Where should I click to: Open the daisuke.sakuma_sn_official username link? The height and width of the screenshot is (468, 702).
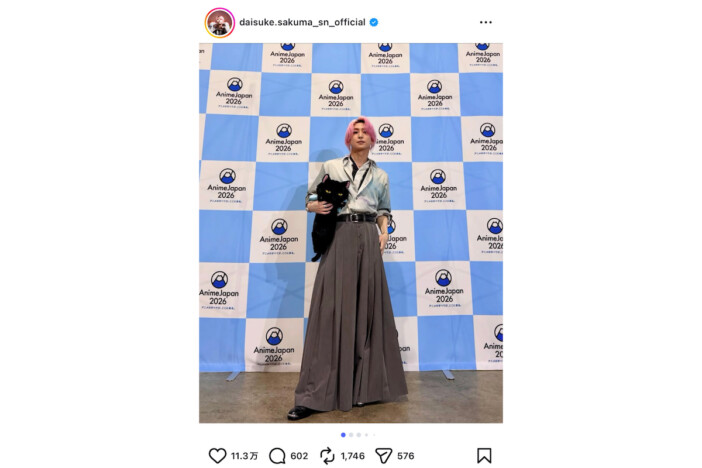(x=308, y=21)
